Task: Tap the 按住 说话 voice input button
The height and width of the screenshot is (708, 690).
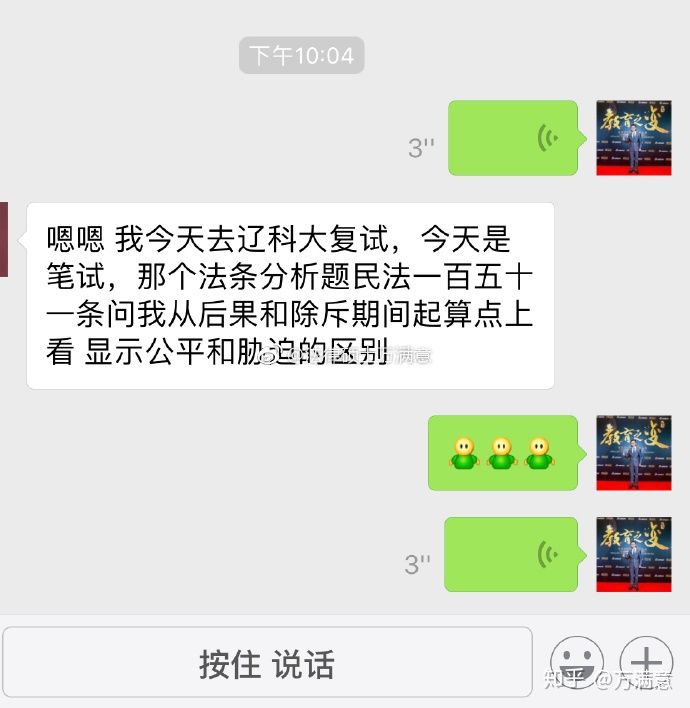Action: (267, 664)
